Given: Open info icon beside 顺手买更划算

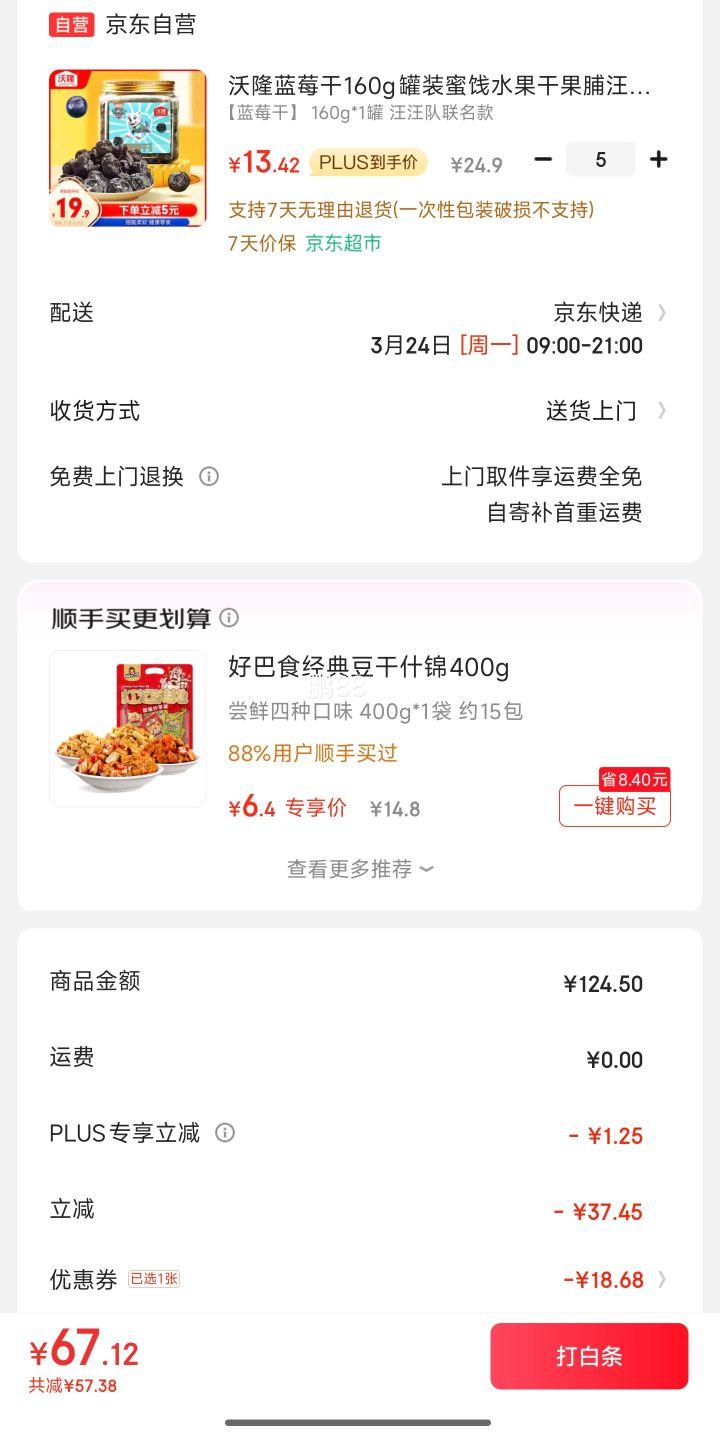Looking at the screenshot, I should pyautogui.click(x=229, y=617).
